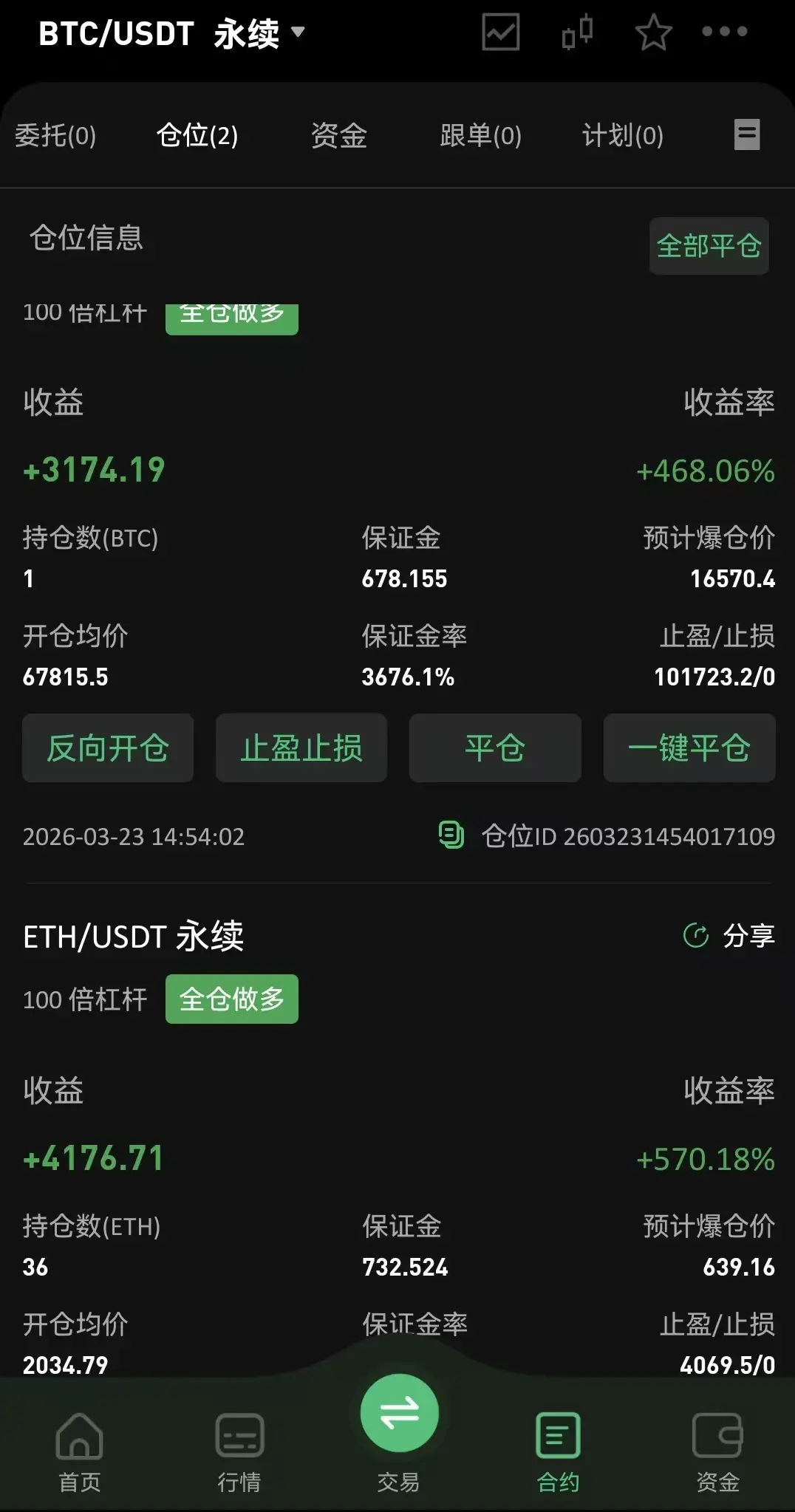Switch to the 委托(0) tab
The image size is (795, 1512).
55,135
